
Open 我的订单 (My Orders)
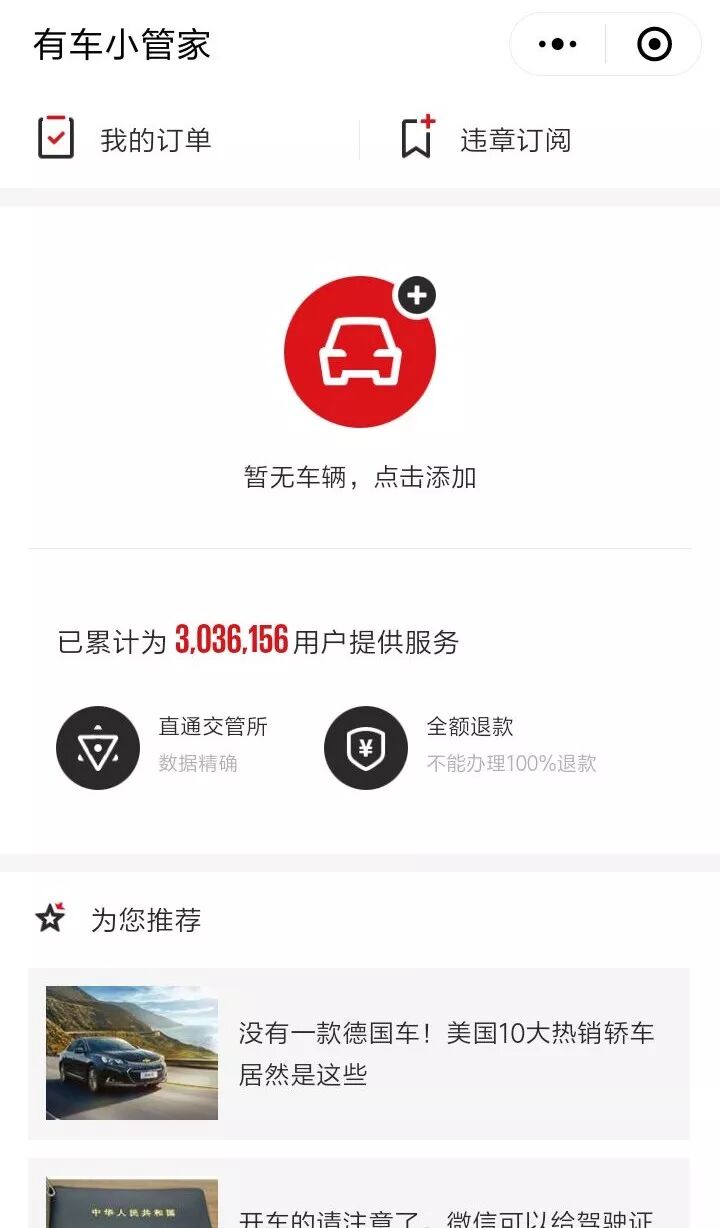pyautogui.click(x=126, y=139)
